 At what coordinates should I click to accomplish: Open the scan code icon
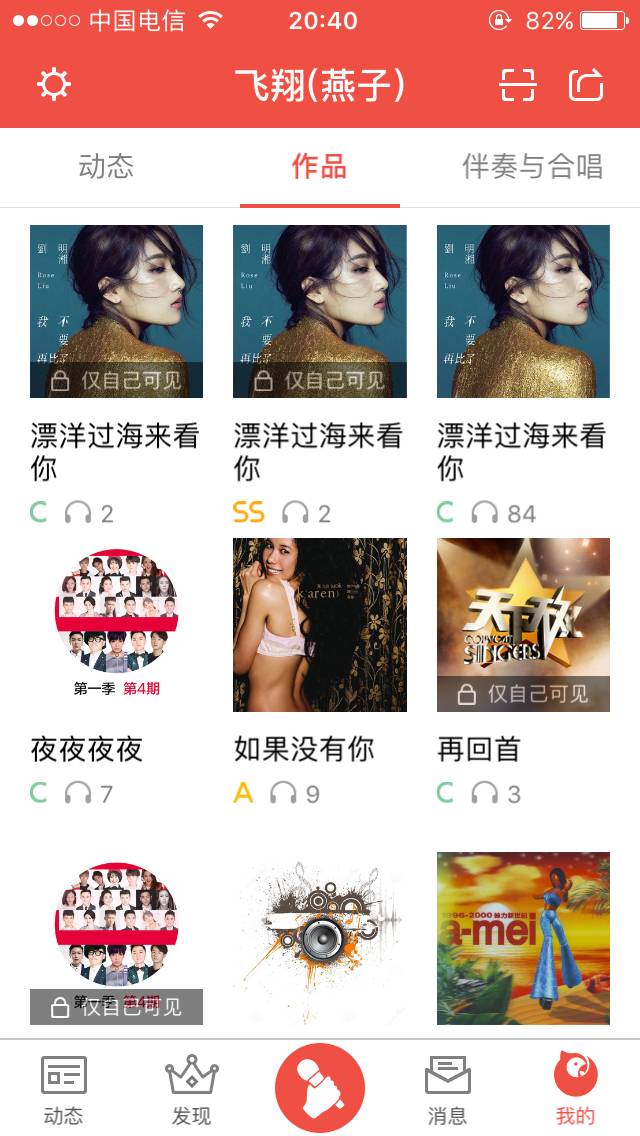point(518,86)
